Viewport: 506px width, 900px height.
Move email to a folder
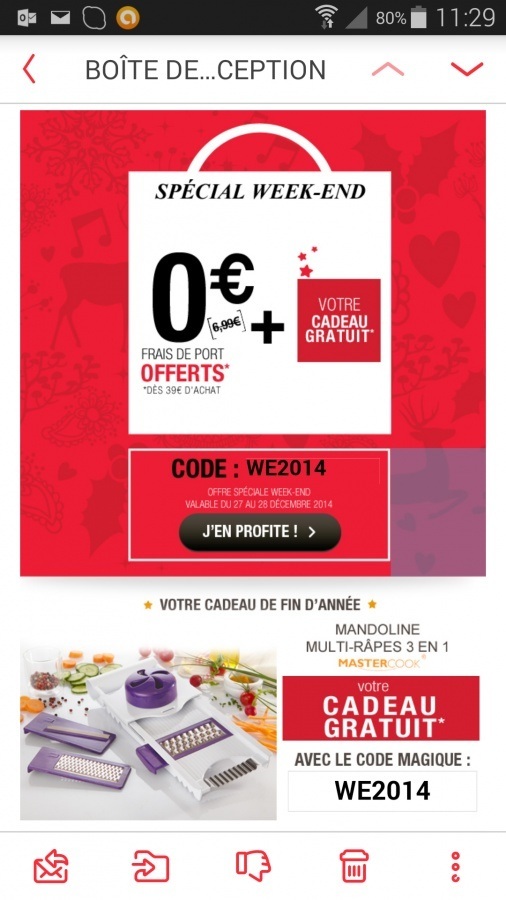[x=151, y=866]
